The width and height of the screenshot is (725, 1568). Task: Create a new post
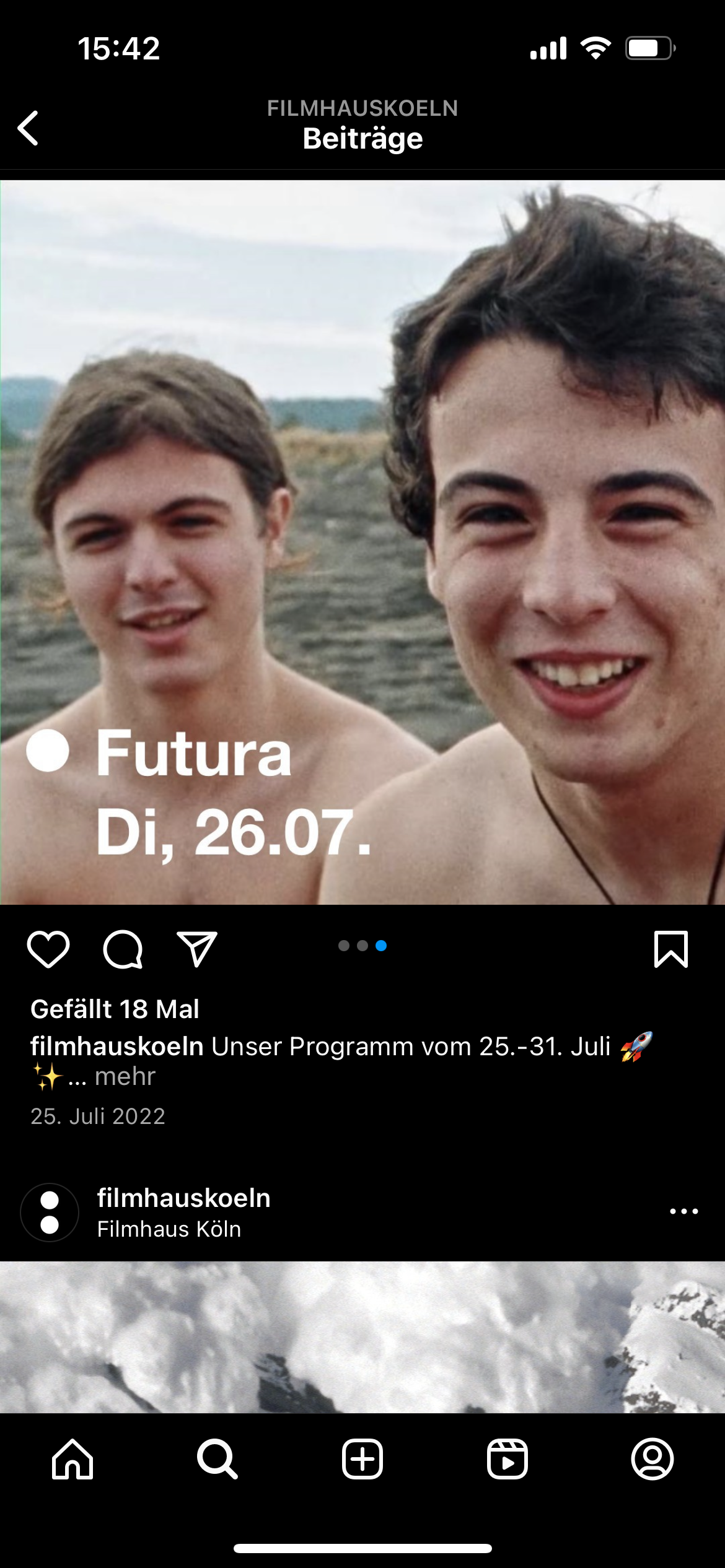362,1459
